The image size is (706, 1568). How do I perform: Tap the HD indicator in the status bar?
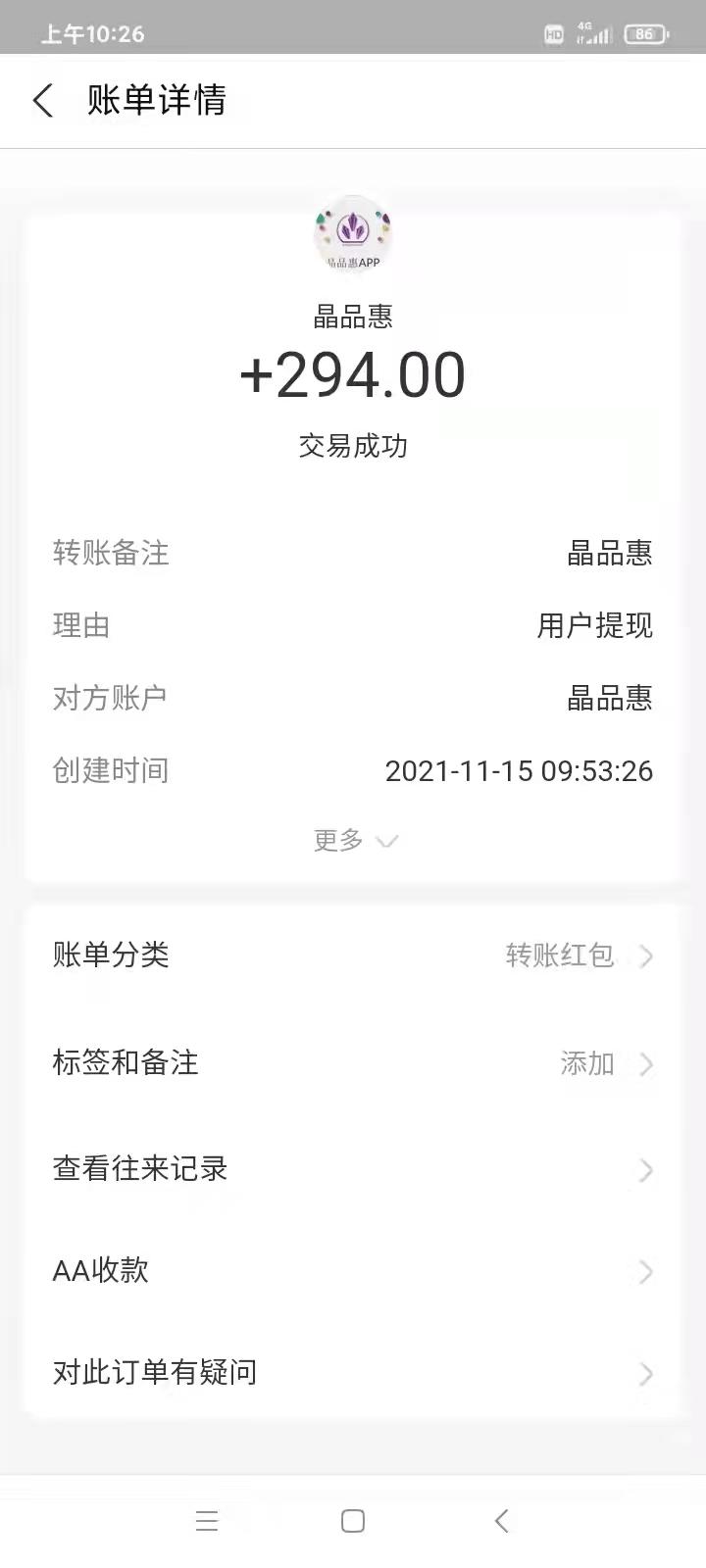pos(553,34)
